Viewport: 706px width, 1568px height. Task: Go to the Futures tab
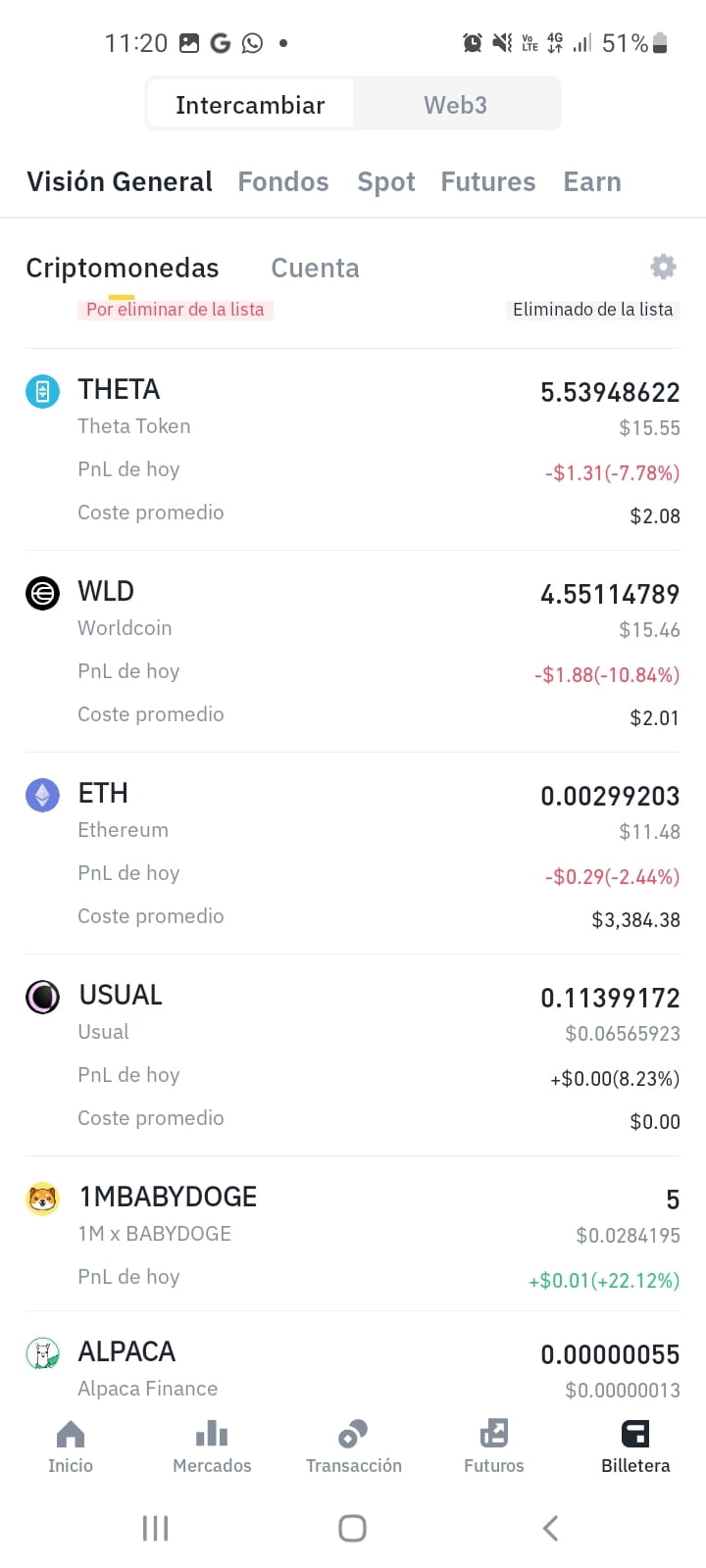coord(488,182)
